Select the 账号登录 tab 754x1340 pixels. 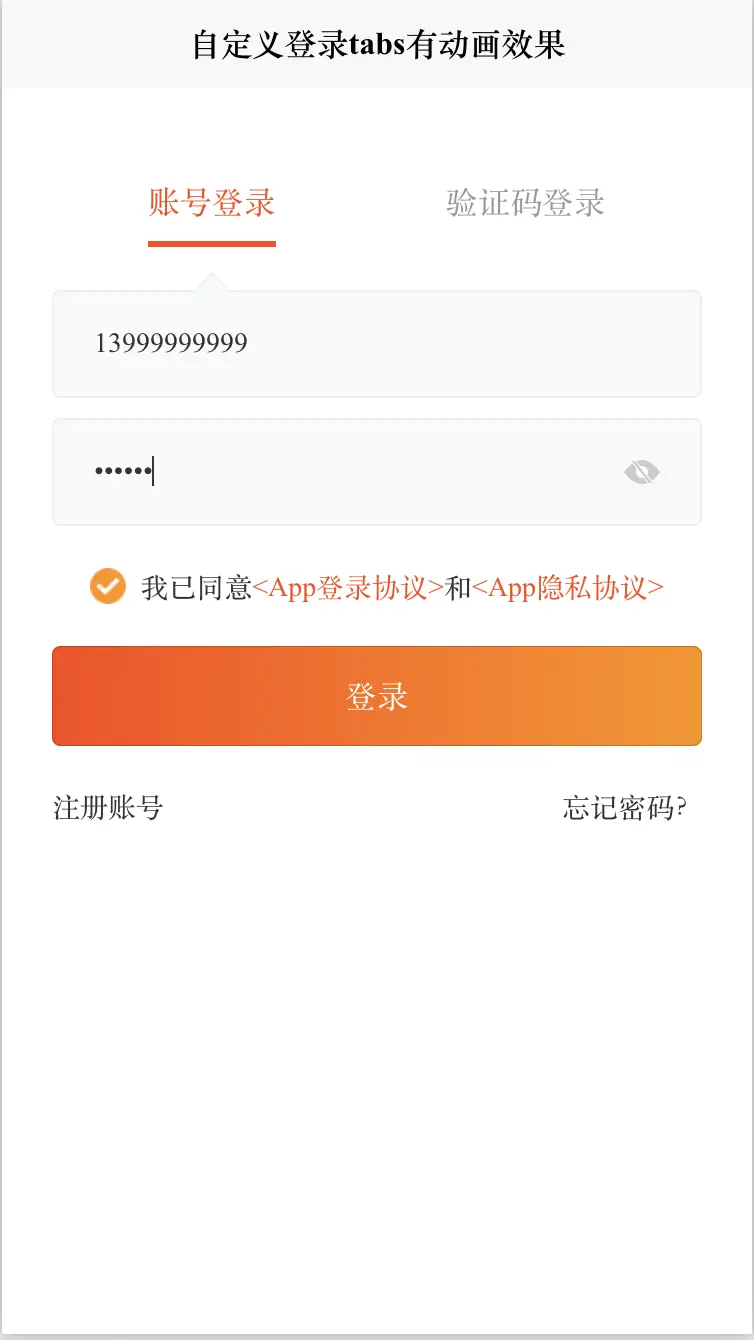tap(212, 203)
